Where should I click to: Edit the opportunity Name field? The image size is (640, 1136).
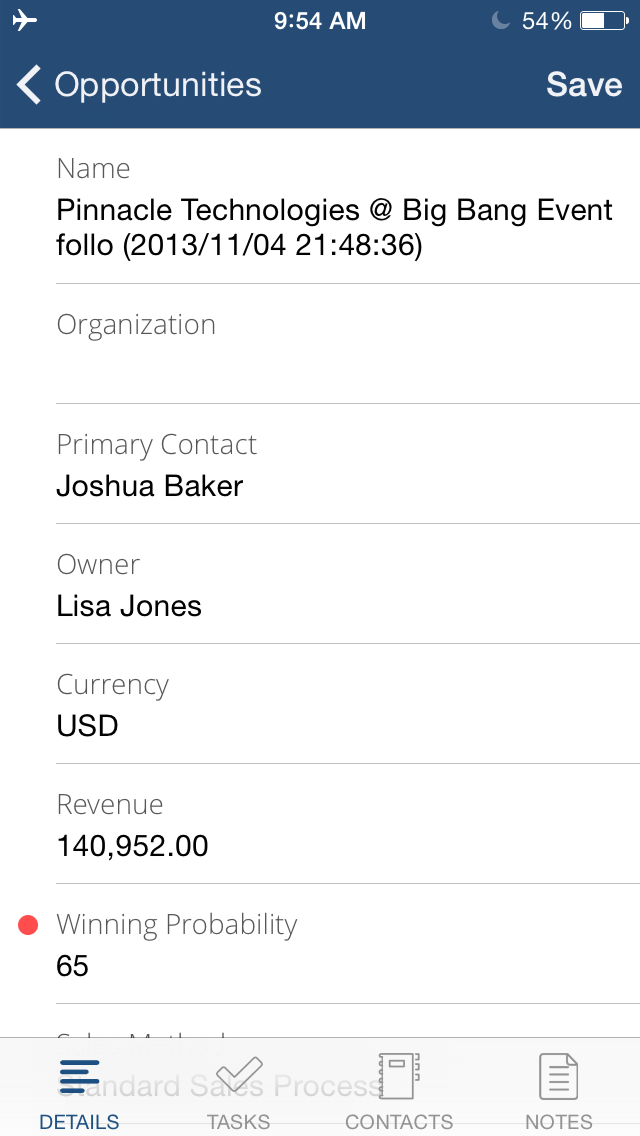click(x=335, y=227)
